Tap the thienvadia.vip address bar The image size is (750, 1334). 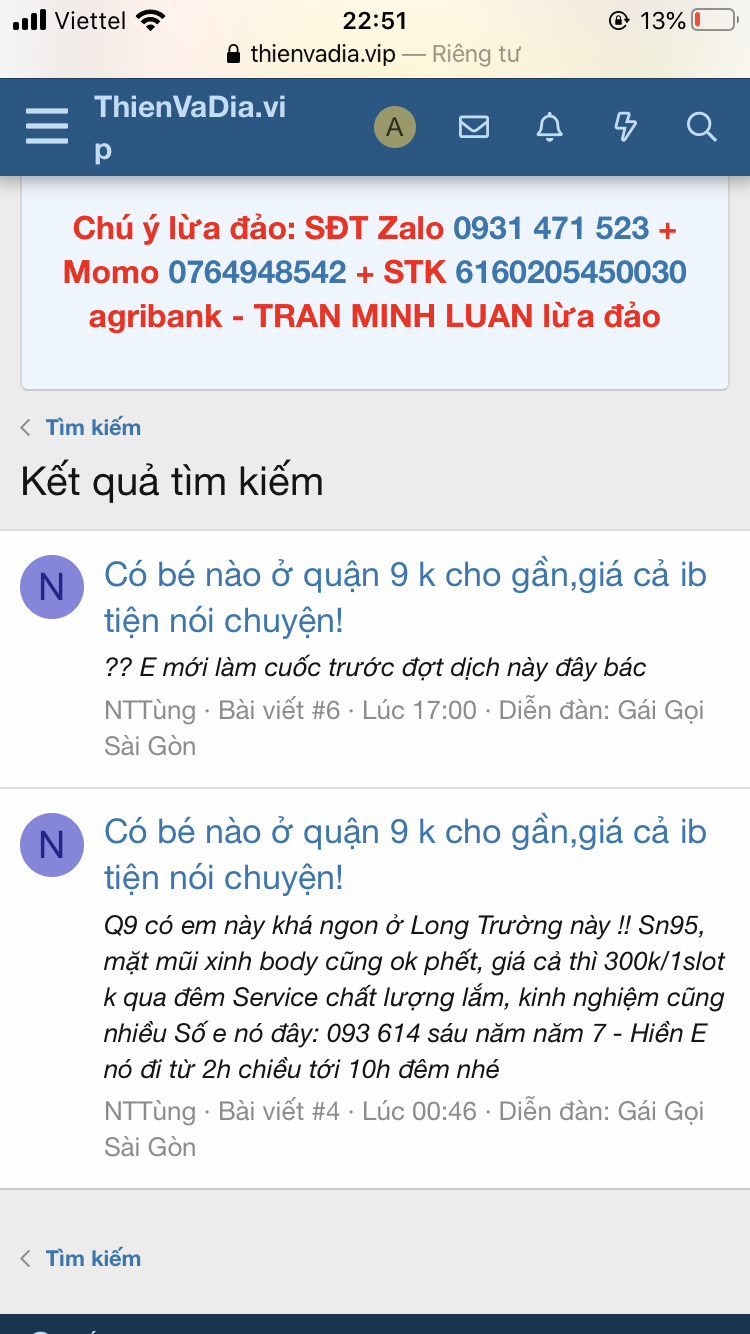click(374, 54)
